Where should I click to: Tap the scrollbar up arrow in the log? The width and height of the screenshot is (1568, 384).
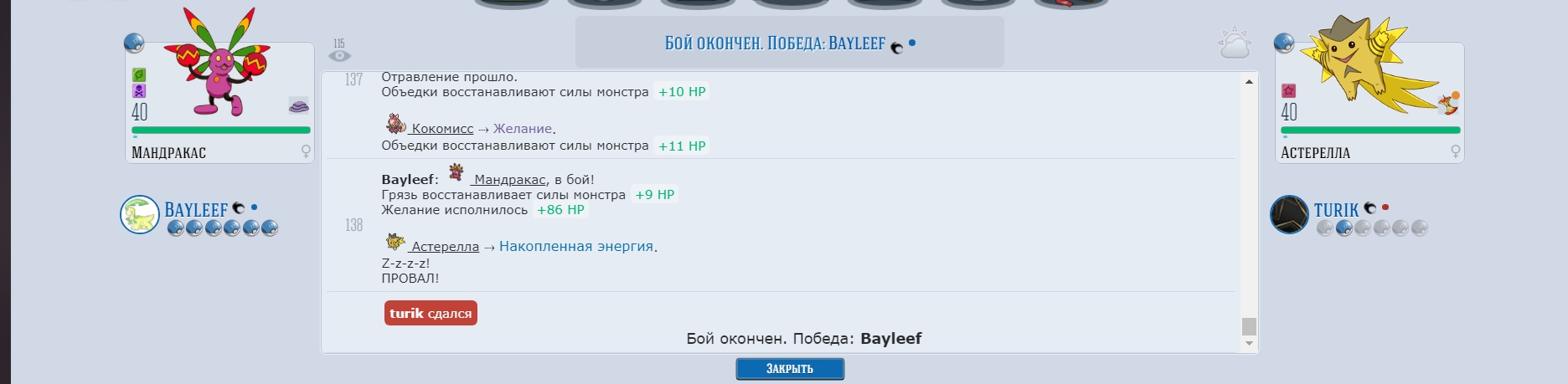coord(1249,82)
